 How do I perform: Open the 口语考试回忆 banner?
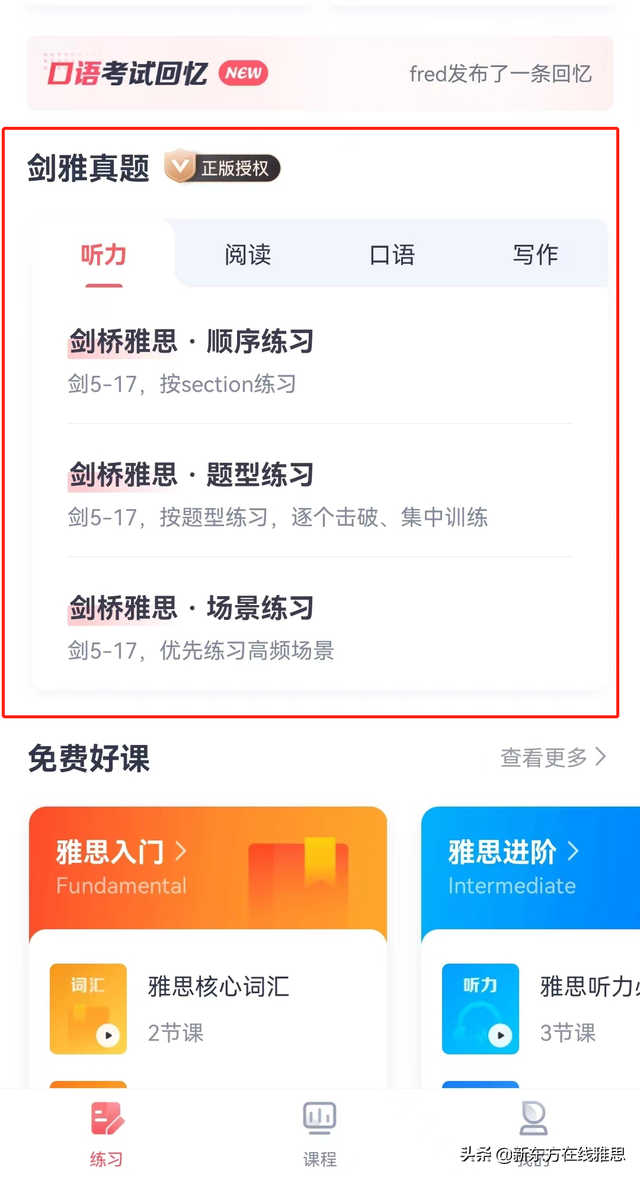coord(320,74)
